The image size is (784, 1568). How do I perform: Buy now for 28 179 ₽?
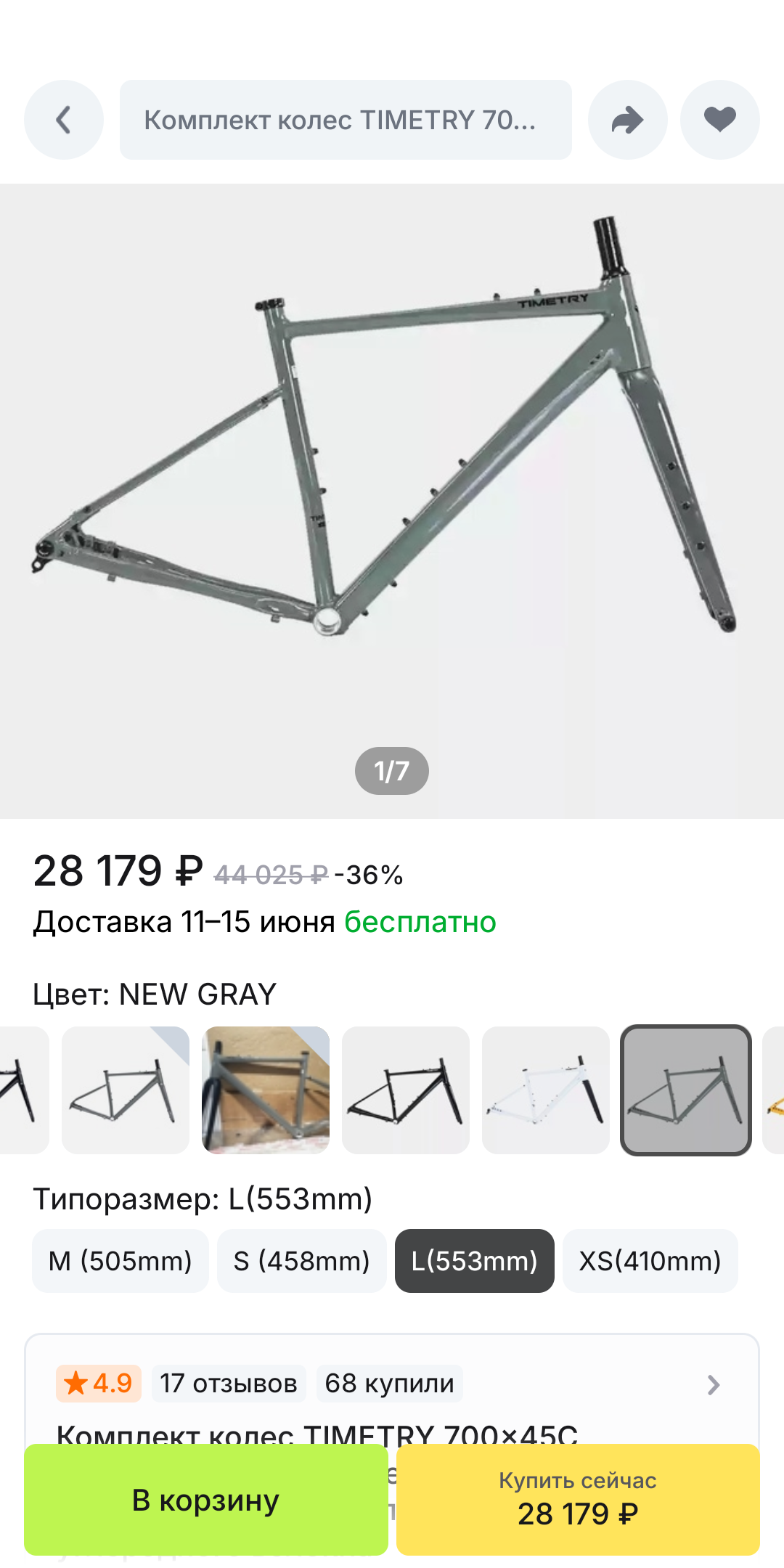tap(578, 1500)
